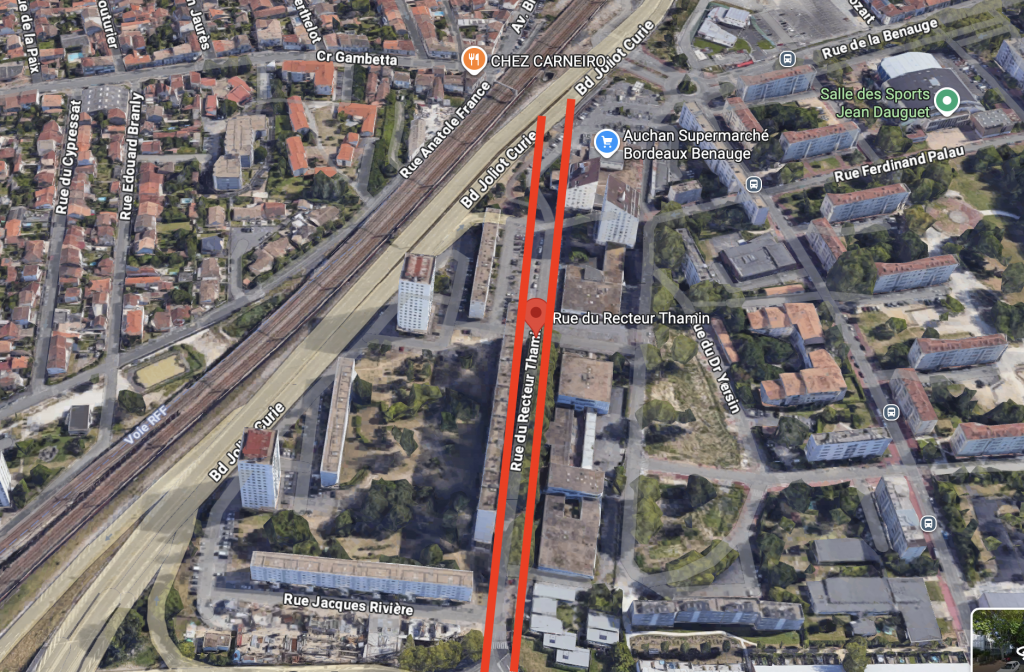
Task: Open the CHEZ CARNEIRO restaurant marker
Action: (475, 60)
